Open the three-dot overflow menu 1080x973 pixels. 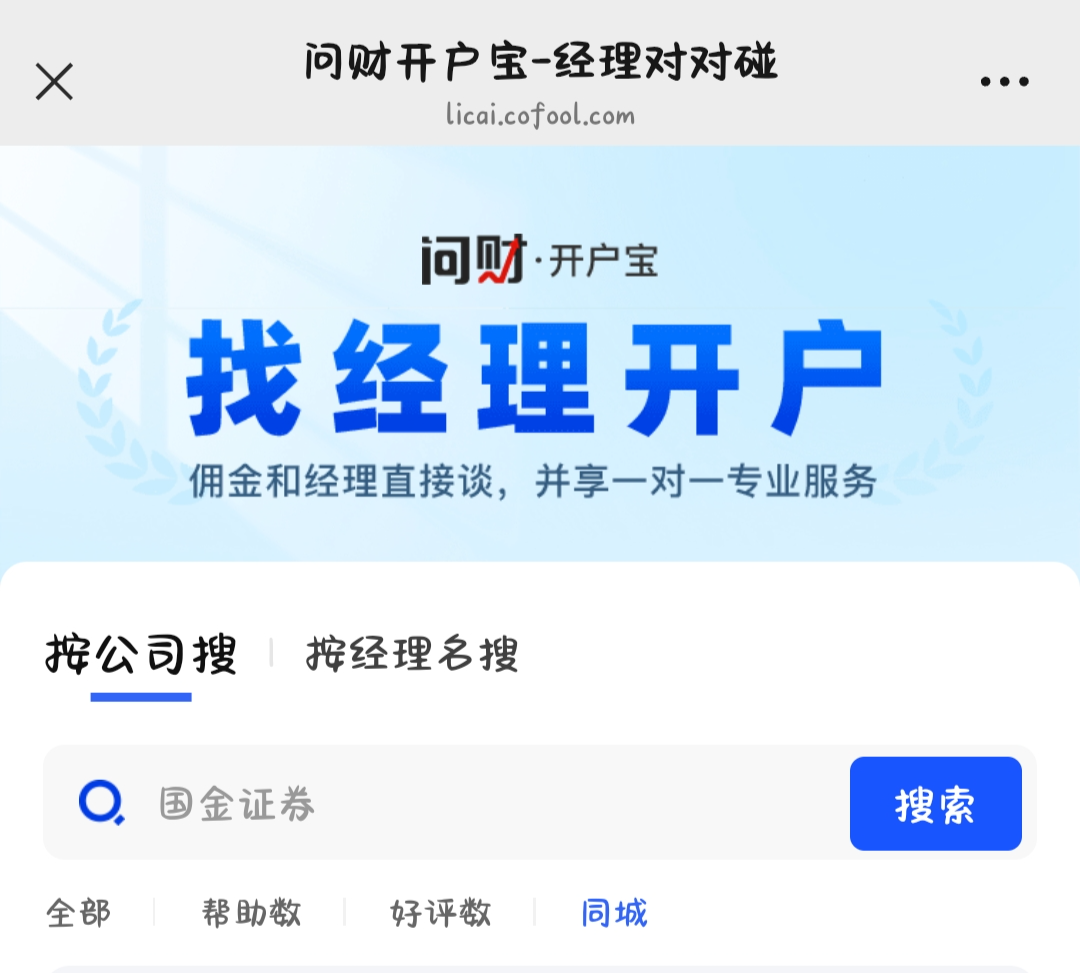[x=1004, y=82]
